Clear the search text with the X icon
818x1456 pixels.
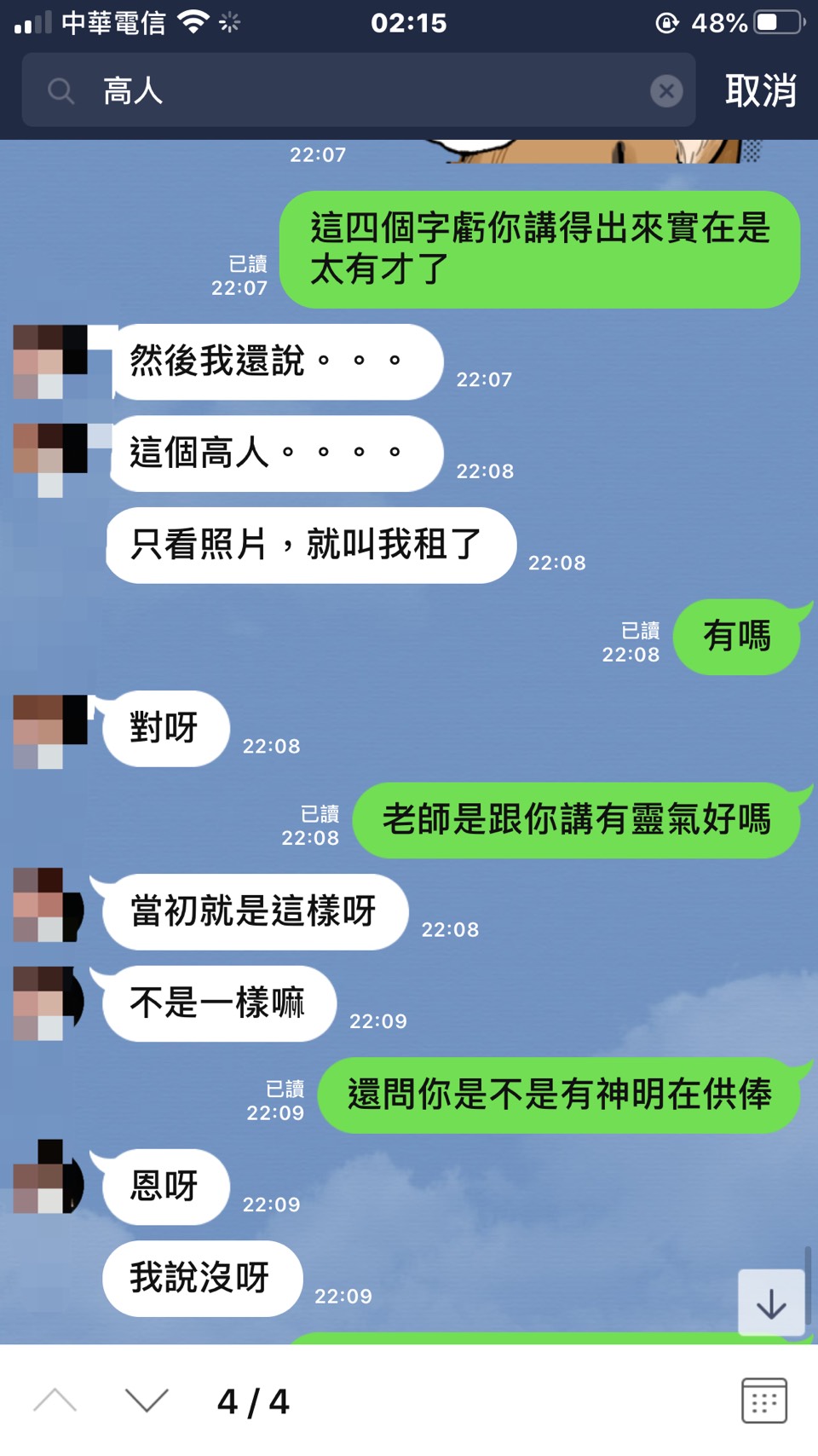point(666,90)
